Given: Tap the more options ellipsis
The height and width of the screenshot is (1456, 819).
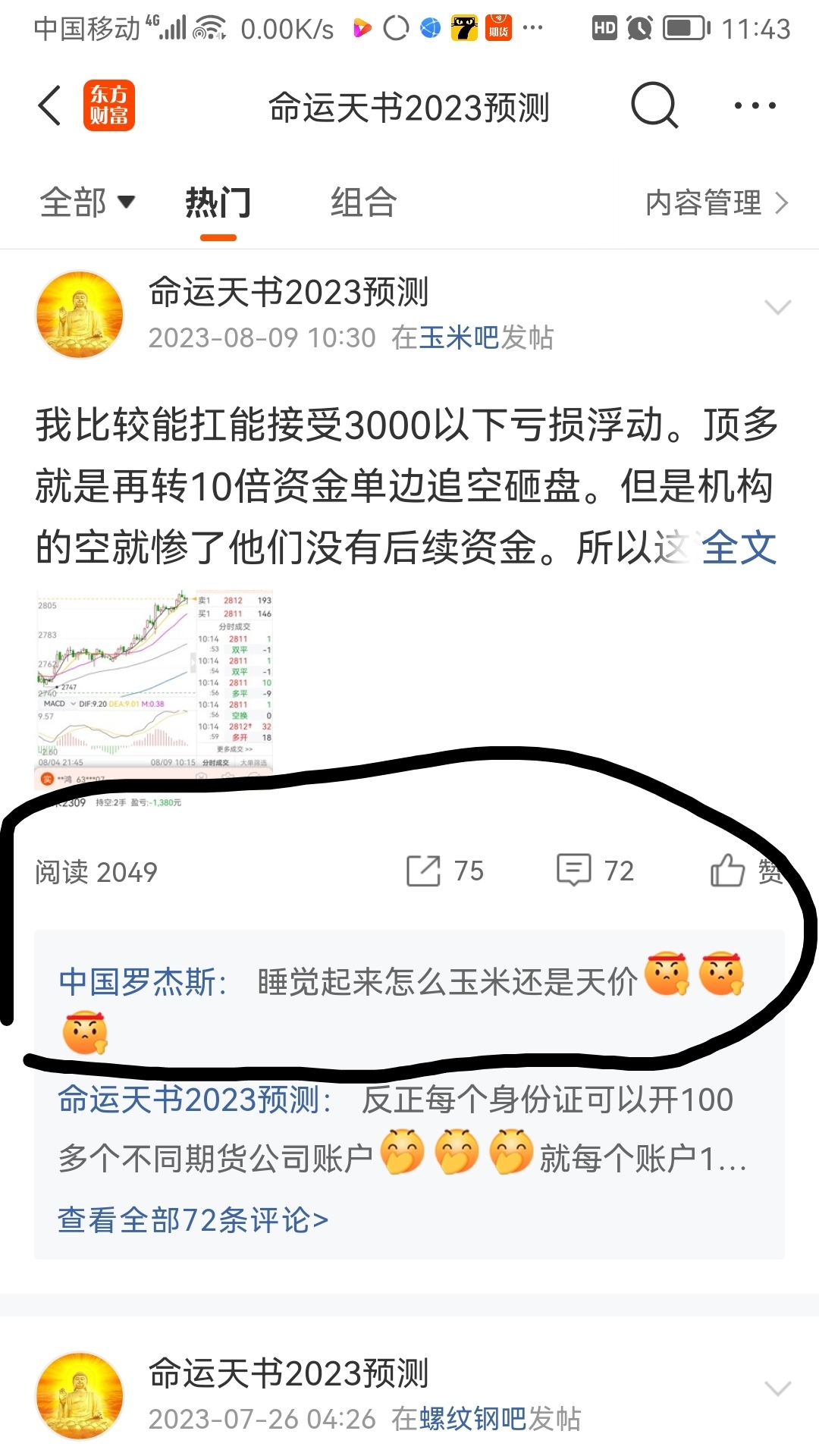Looking at the screenshot, I should (755, 106).
